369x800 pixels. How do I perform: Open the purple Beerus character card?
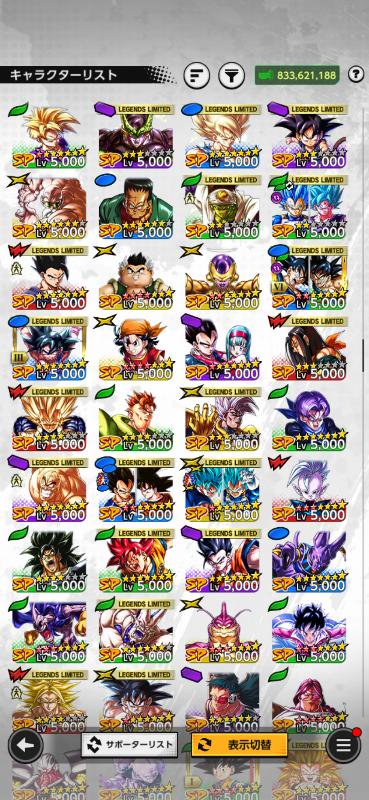(x=309, y=560)
